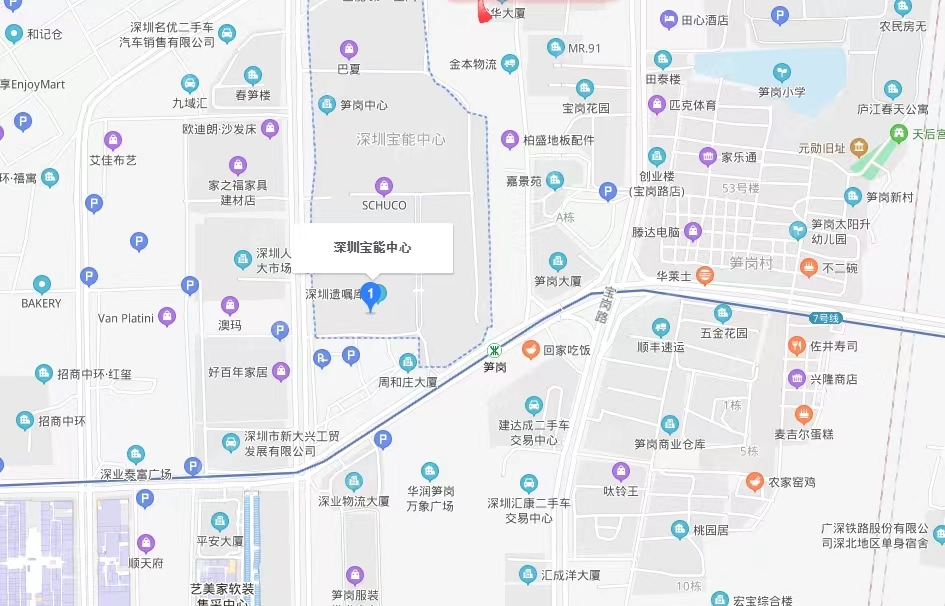Tap the 周和庄大厦 building marker
The image size is (945, 606).
coord(407,363)
